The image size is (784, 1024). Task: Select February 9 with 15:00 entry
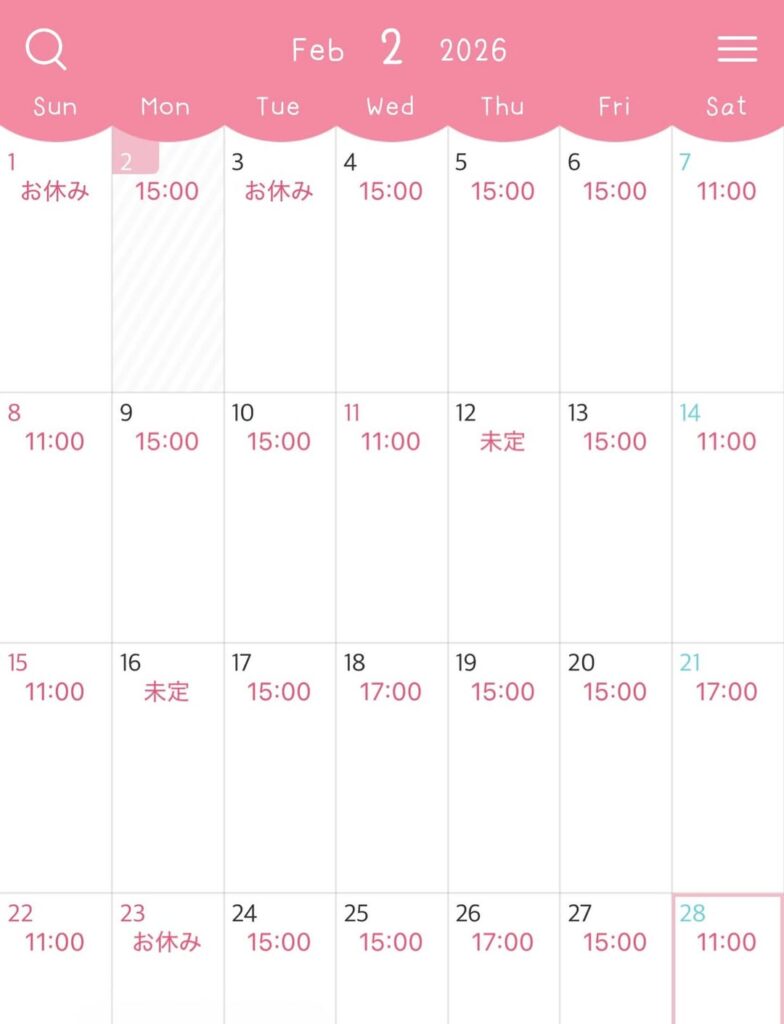(168, 515)
